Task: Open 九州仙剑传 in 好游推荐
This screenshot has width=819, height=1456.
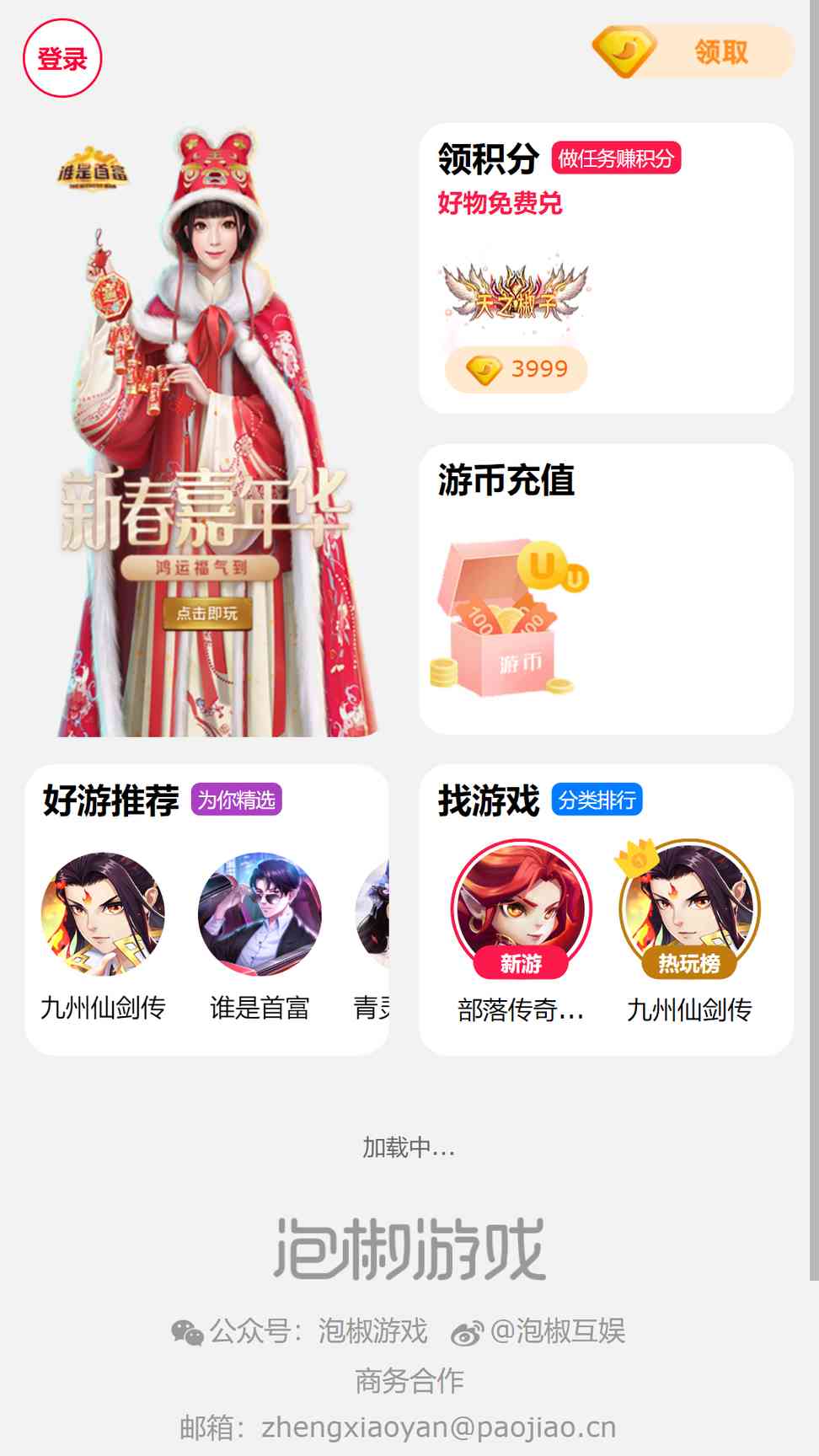Action: [103, 937]
